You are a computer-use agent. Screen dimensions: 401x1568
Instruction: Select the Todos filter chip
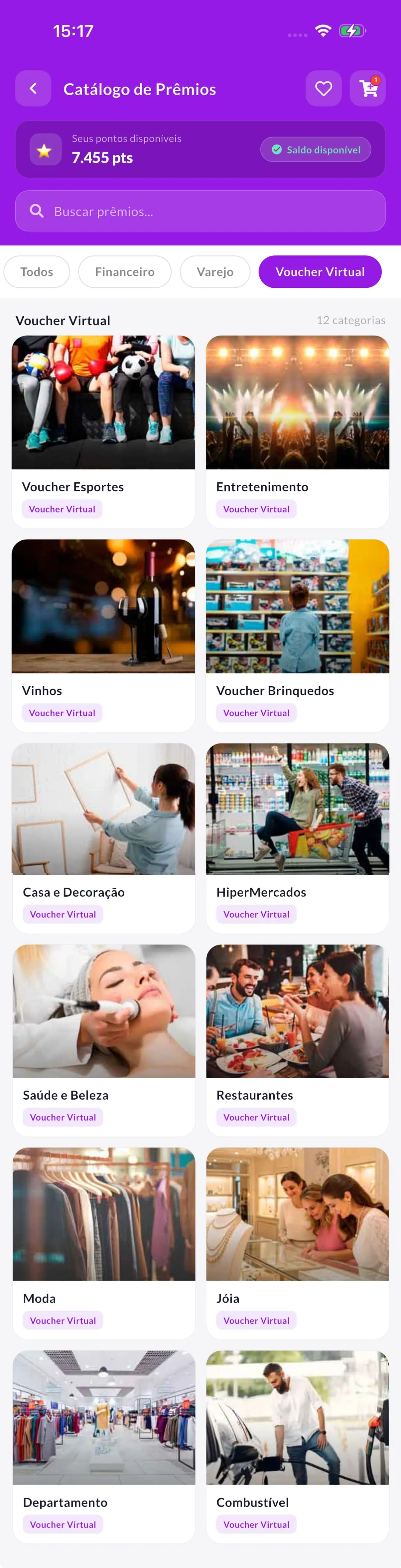tap(37, 272)
